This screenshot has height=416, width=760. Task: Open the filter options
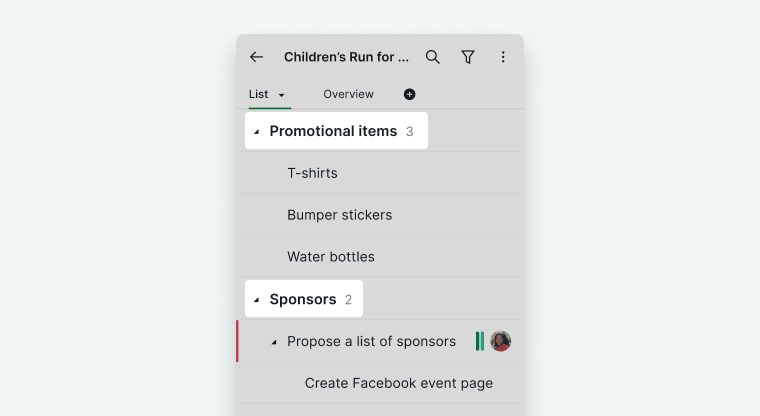point(468,57)
